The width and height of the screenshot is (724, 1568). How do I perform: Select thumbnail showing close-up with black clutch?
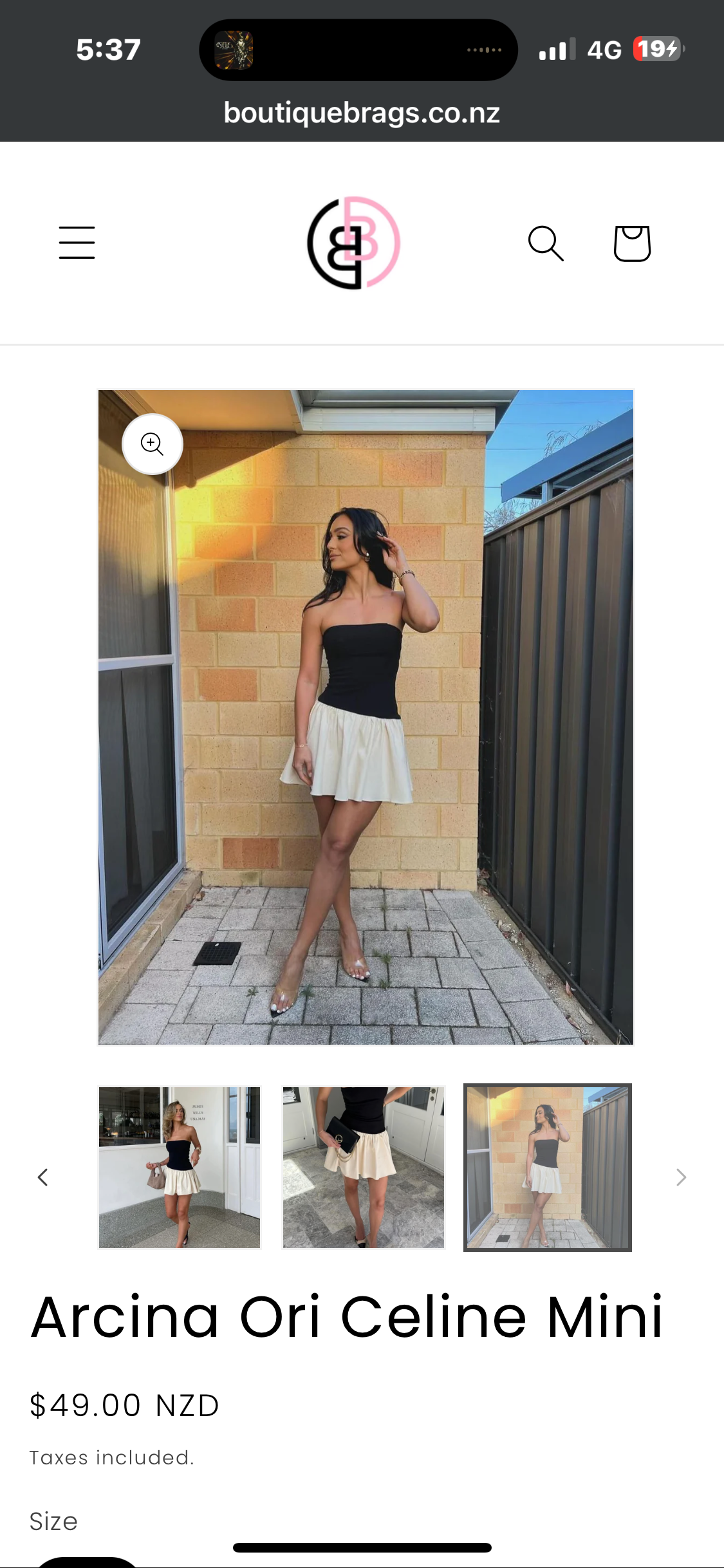click(364, 1168)
